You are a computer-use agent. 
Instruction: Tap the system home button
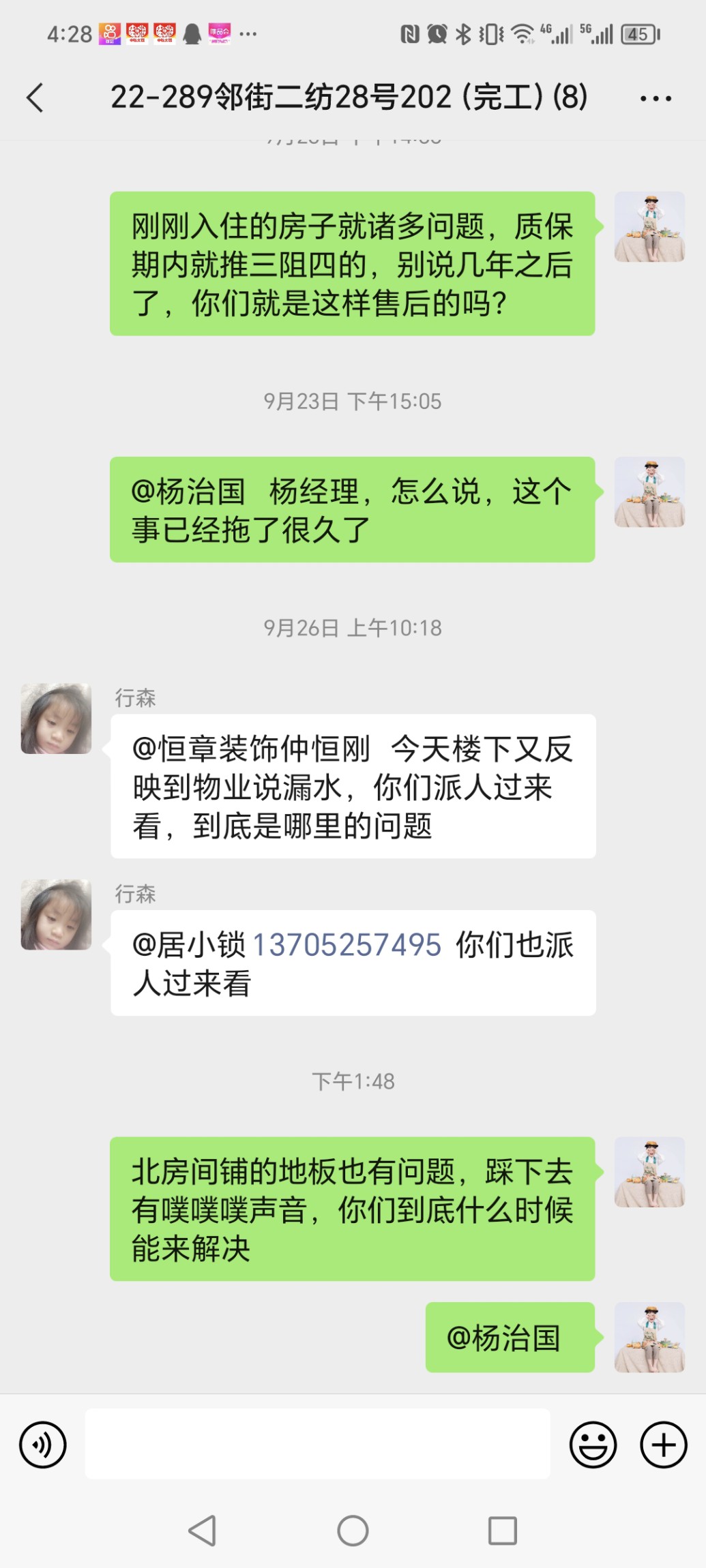coord(353,1531)
